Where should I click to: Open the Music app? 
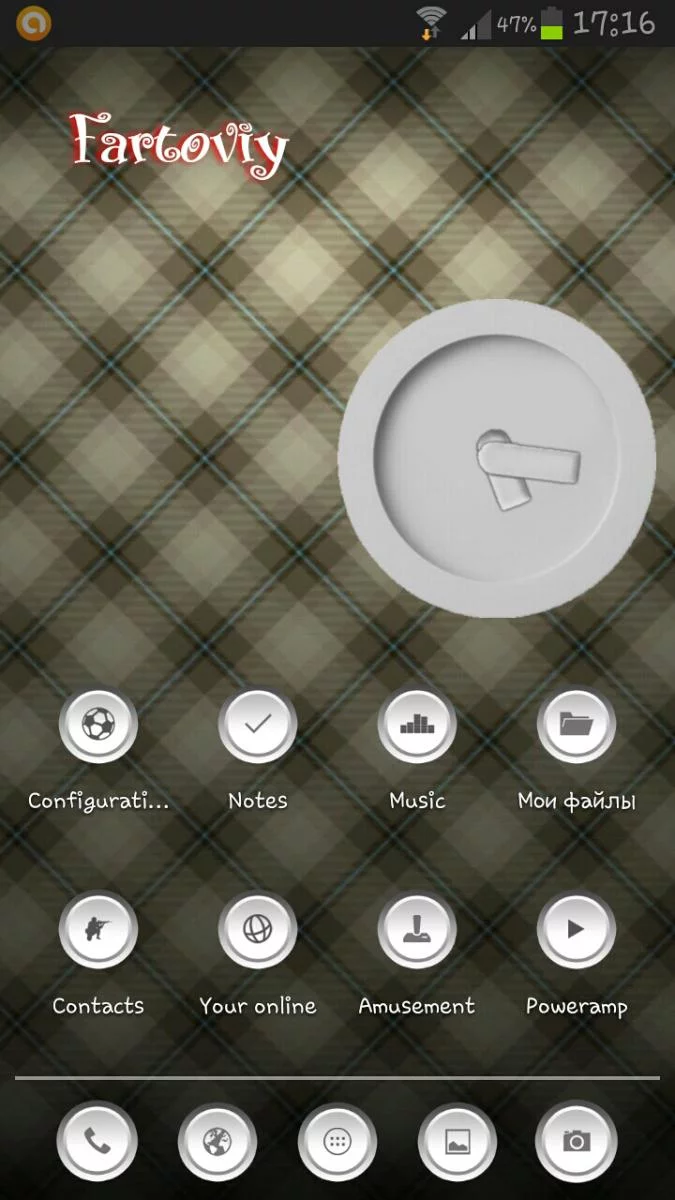pyautogui.click(x=417, y=725)
